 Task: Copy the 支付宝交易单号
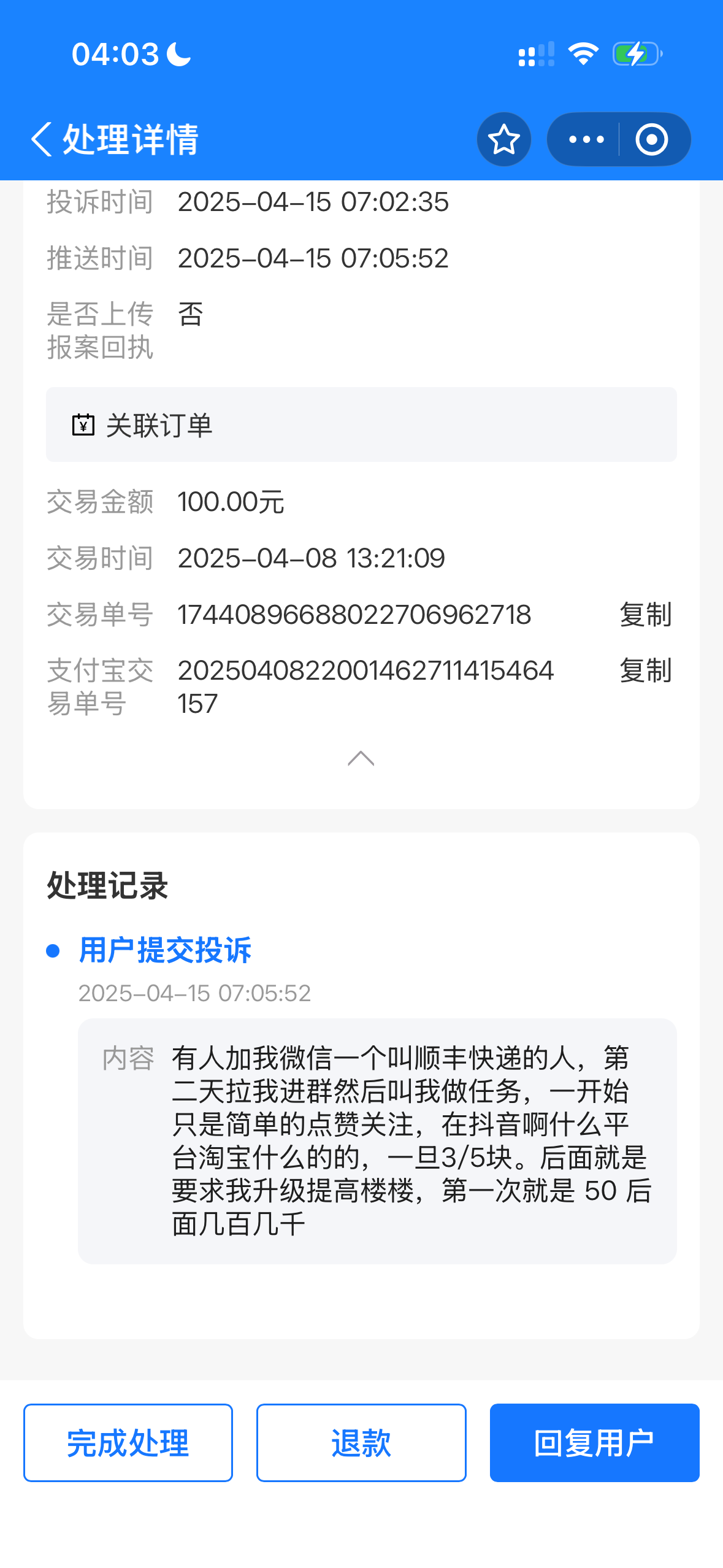[645, 670]
